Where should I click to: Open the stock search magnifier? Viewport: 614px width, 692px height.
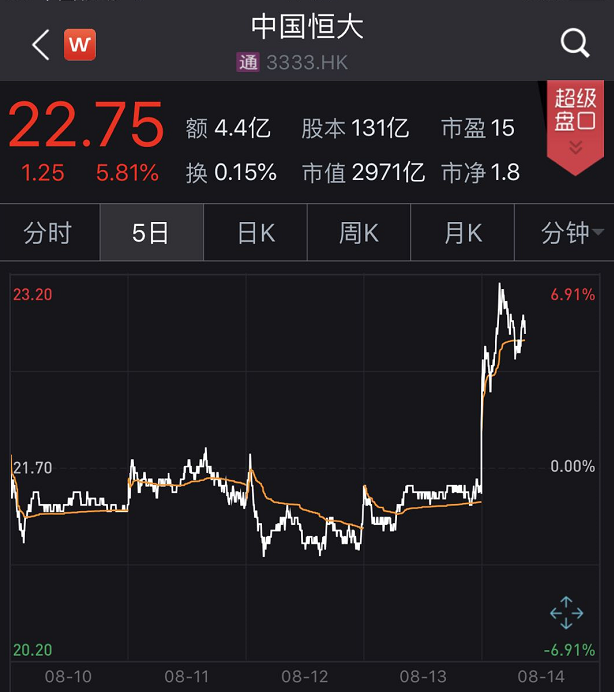pos(575,43)
